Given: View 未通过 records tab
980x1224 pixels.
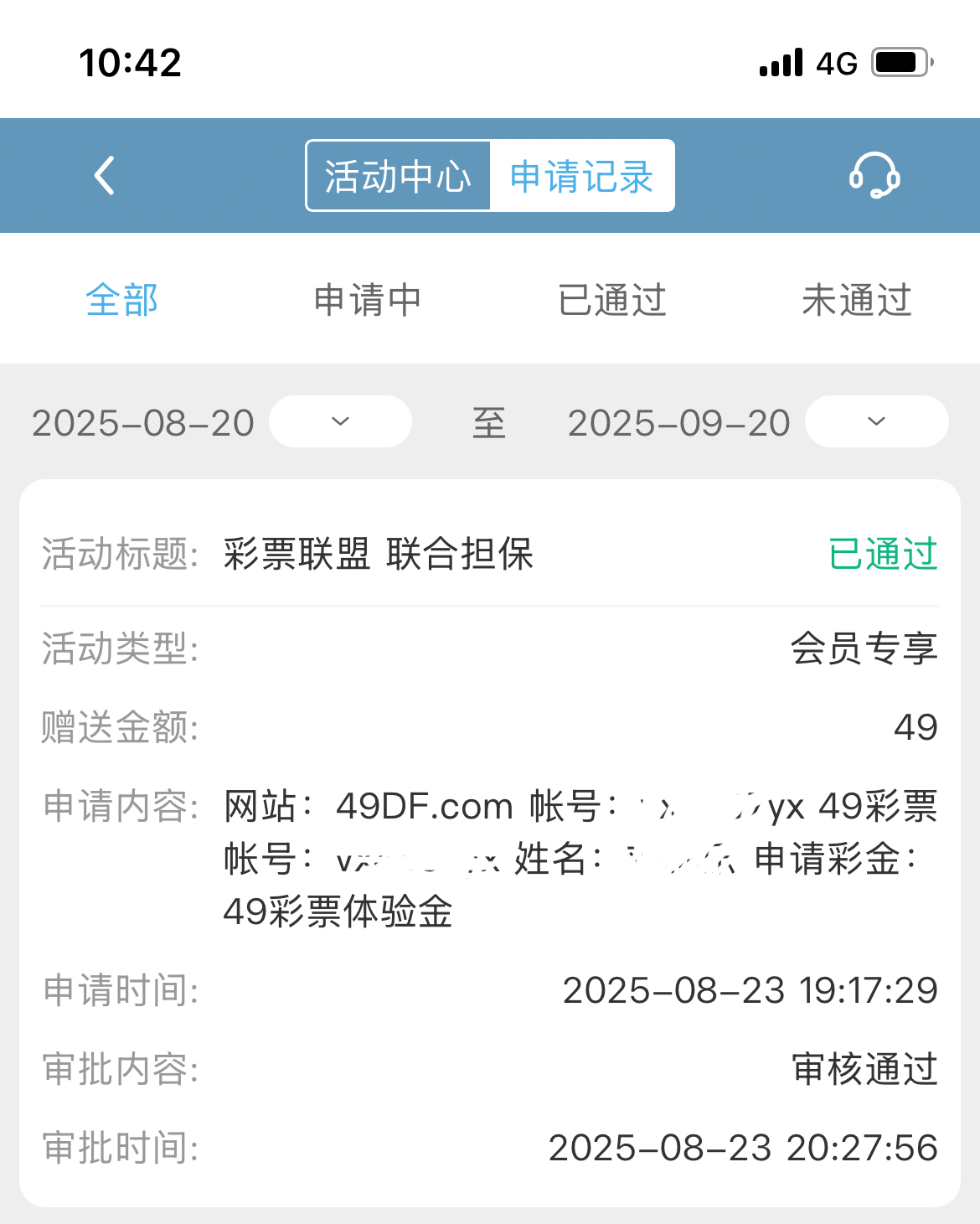Looking at the screenshot, I should 856,300.
